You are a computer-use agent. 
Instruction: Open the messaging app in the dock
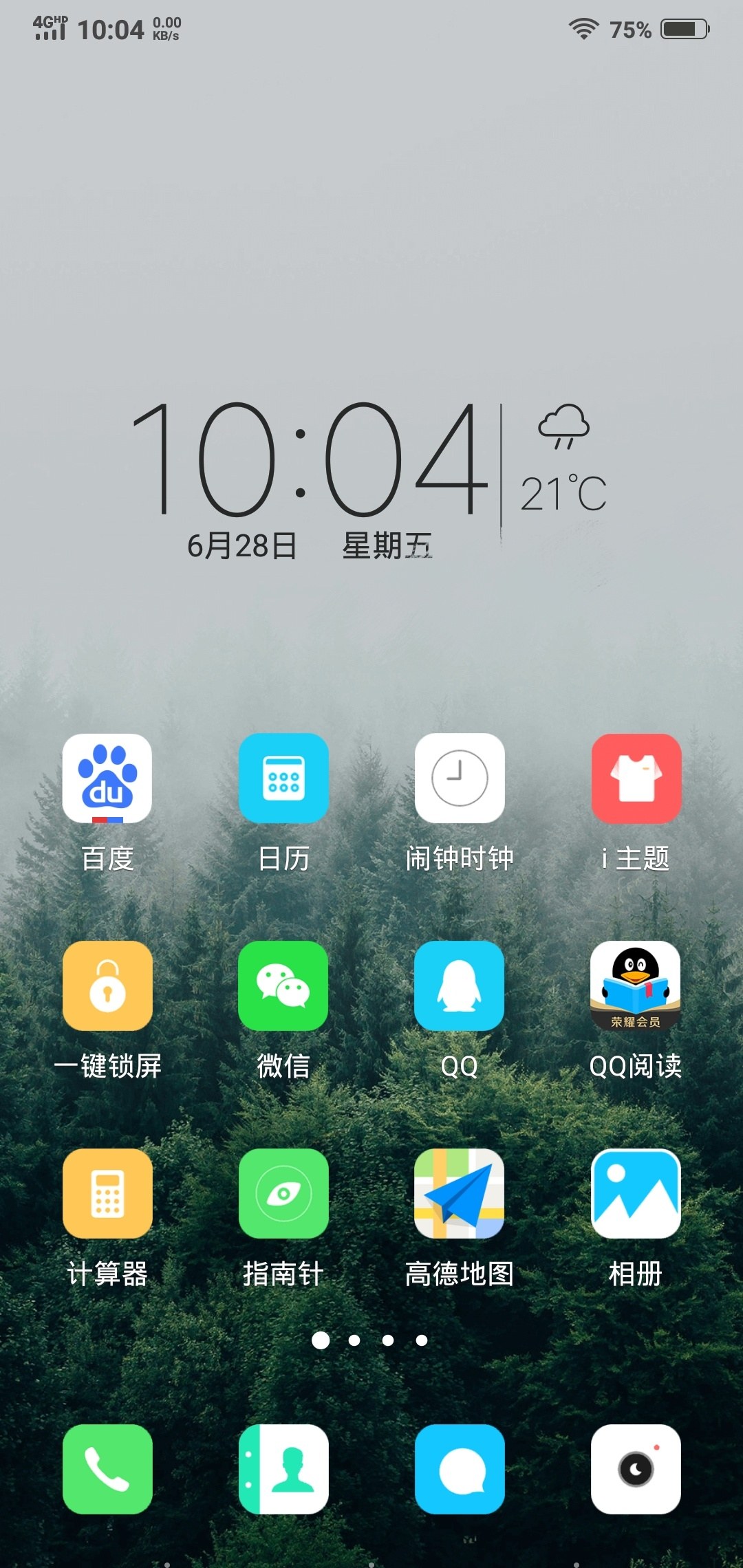click(460, 1469)
